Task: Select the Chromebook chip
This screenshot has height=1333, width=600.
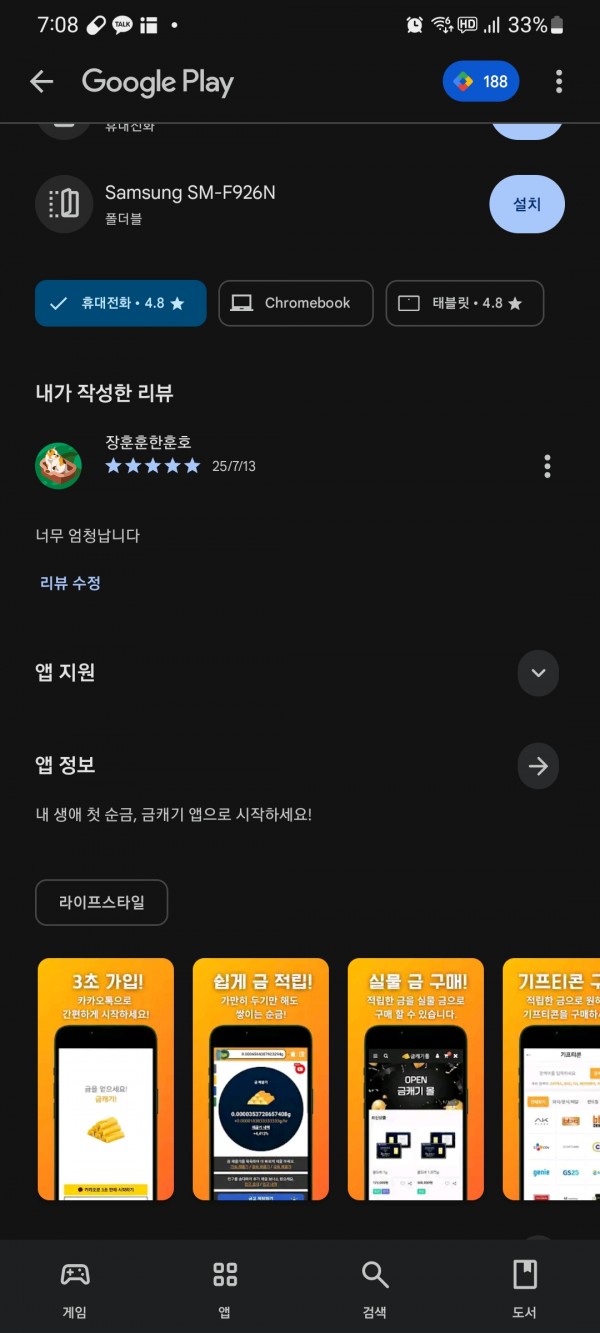Action: [296, 303]
